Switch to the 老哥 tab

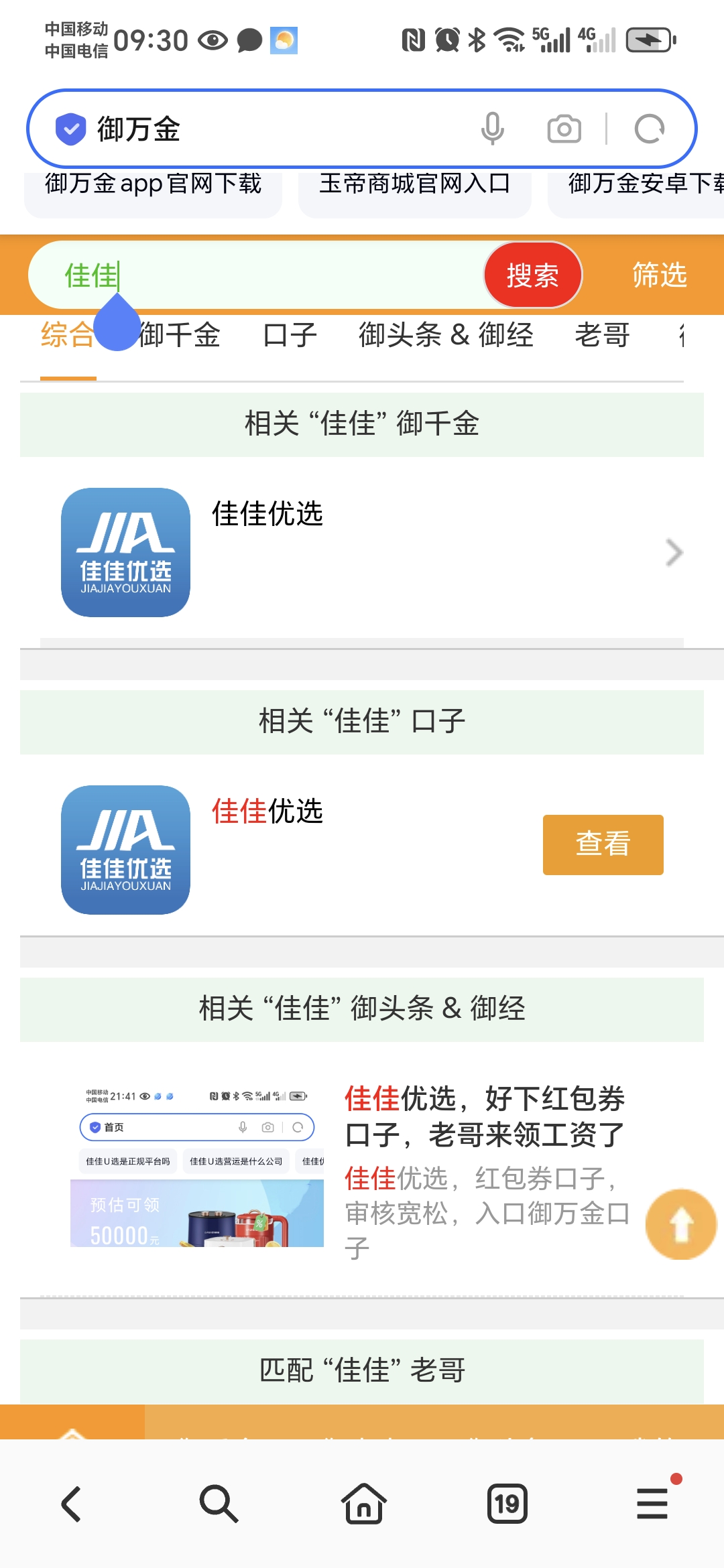pyautogui.click(x=602, y=335)
